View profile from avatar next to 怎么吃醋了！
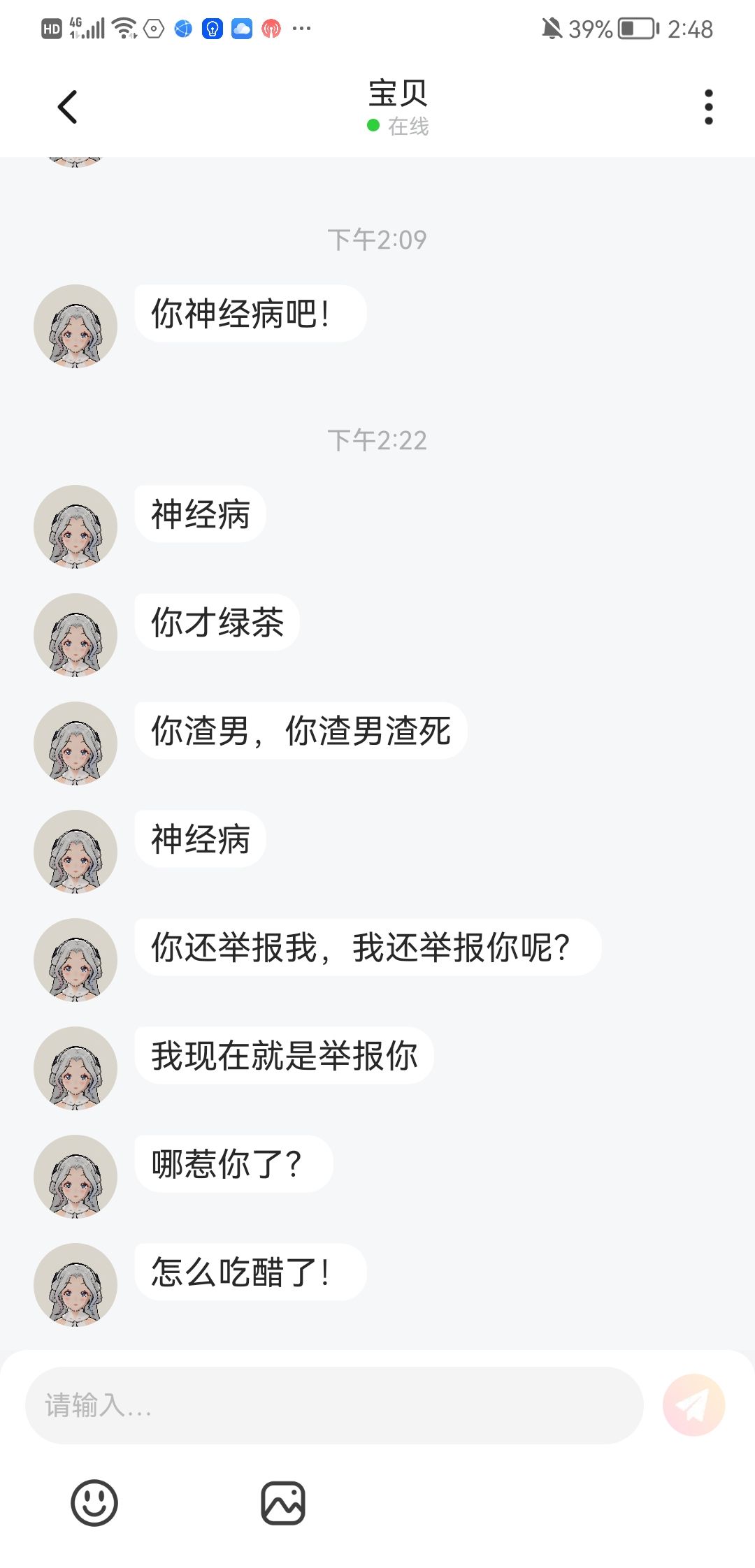 75,1285
